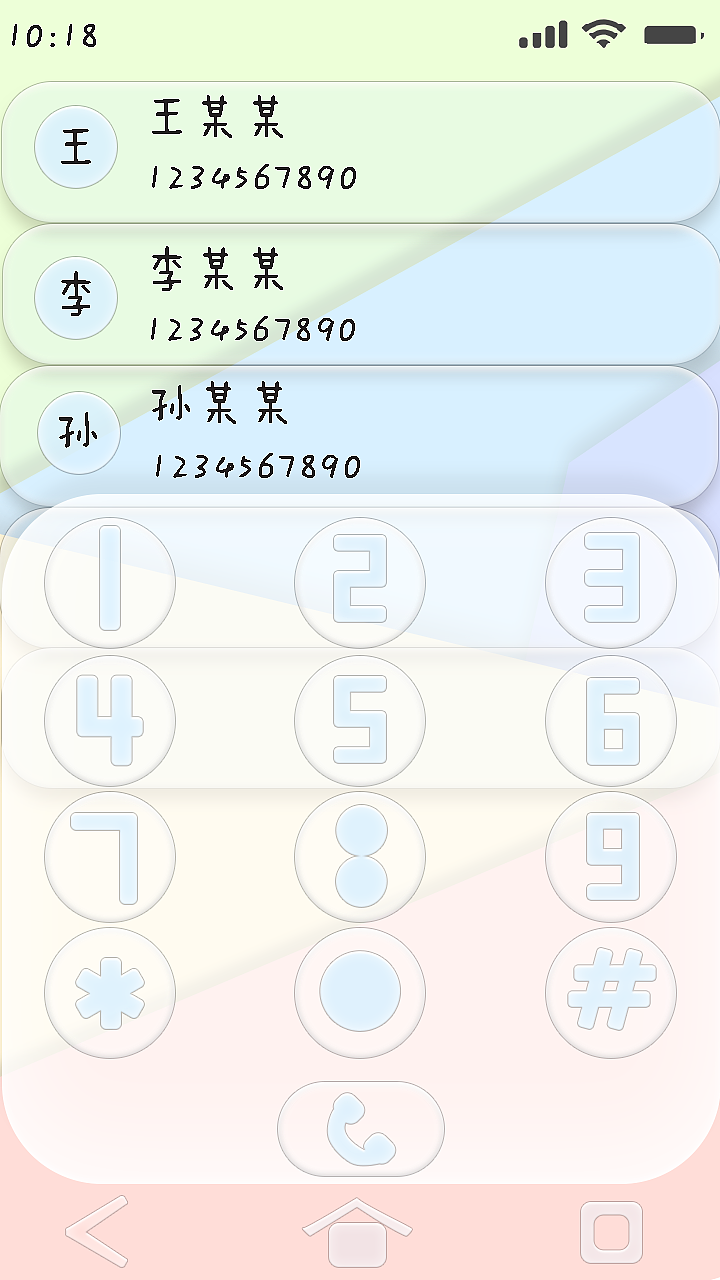
Task: Enter digit 8 on the keypad
Action: [360, 856]
